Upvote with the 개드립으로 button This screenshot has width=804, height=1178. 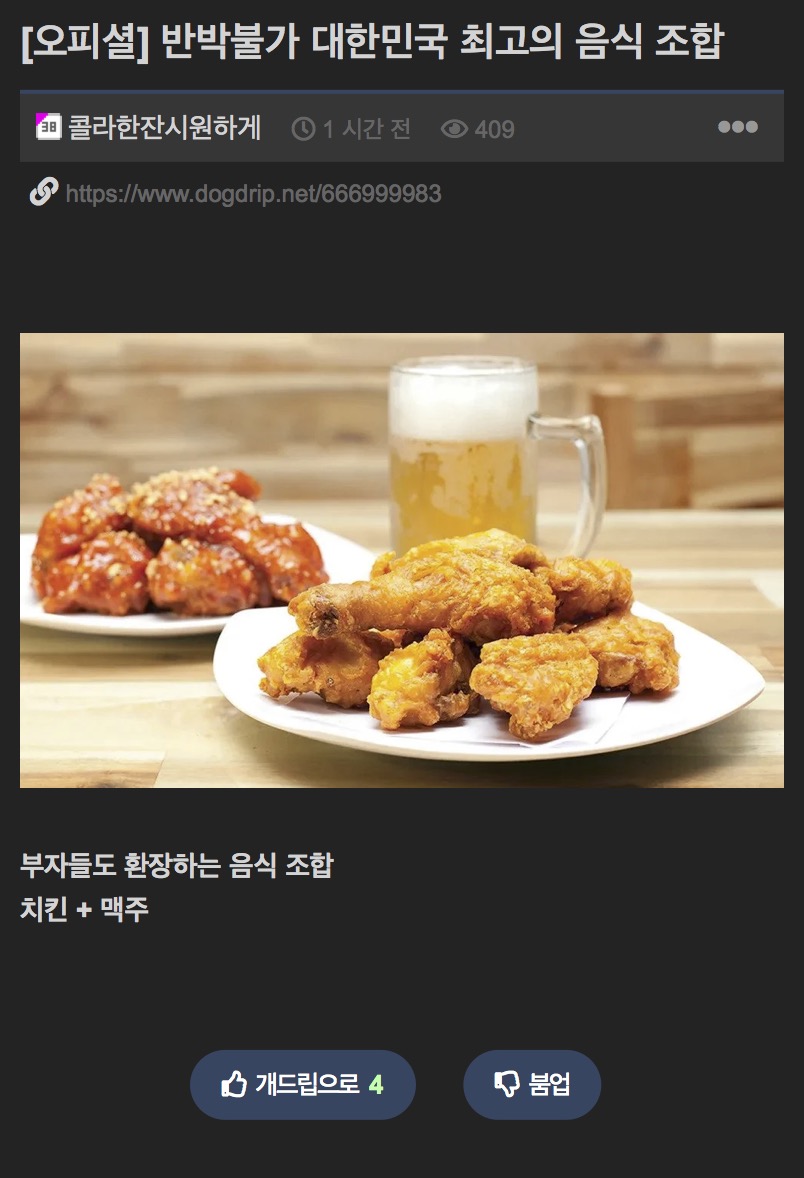[302, 1084]
